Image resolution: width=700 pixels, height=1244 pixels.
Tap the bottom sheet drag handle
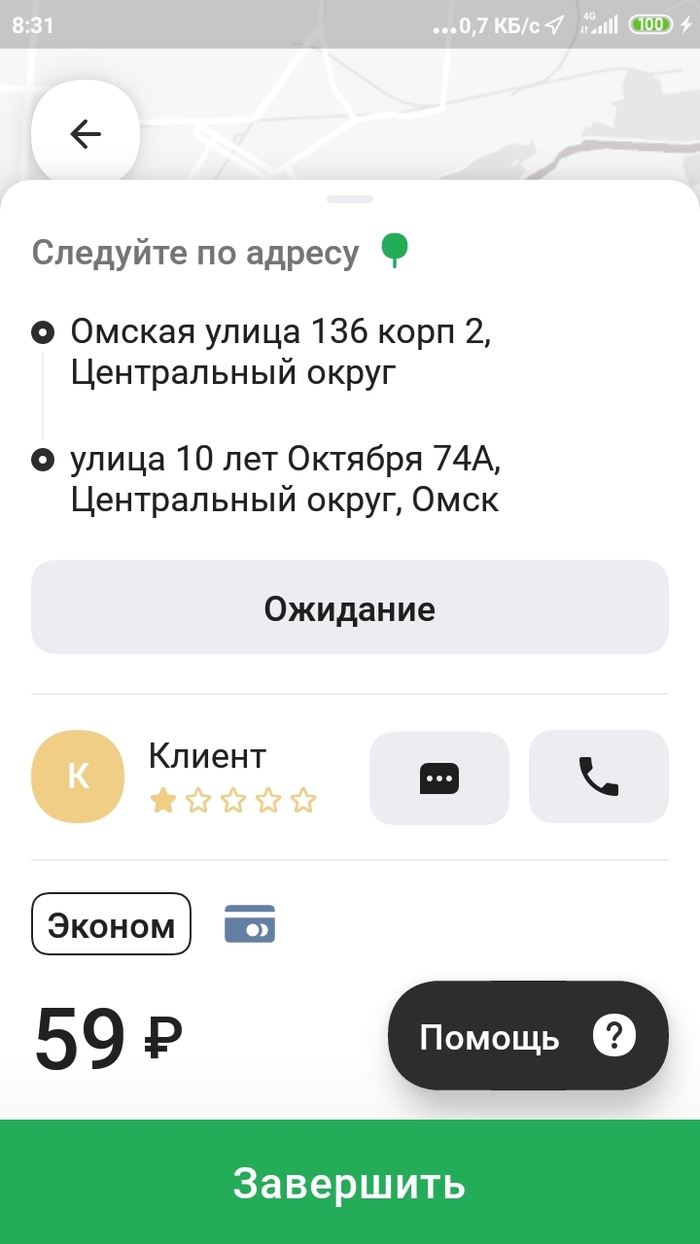349,199
